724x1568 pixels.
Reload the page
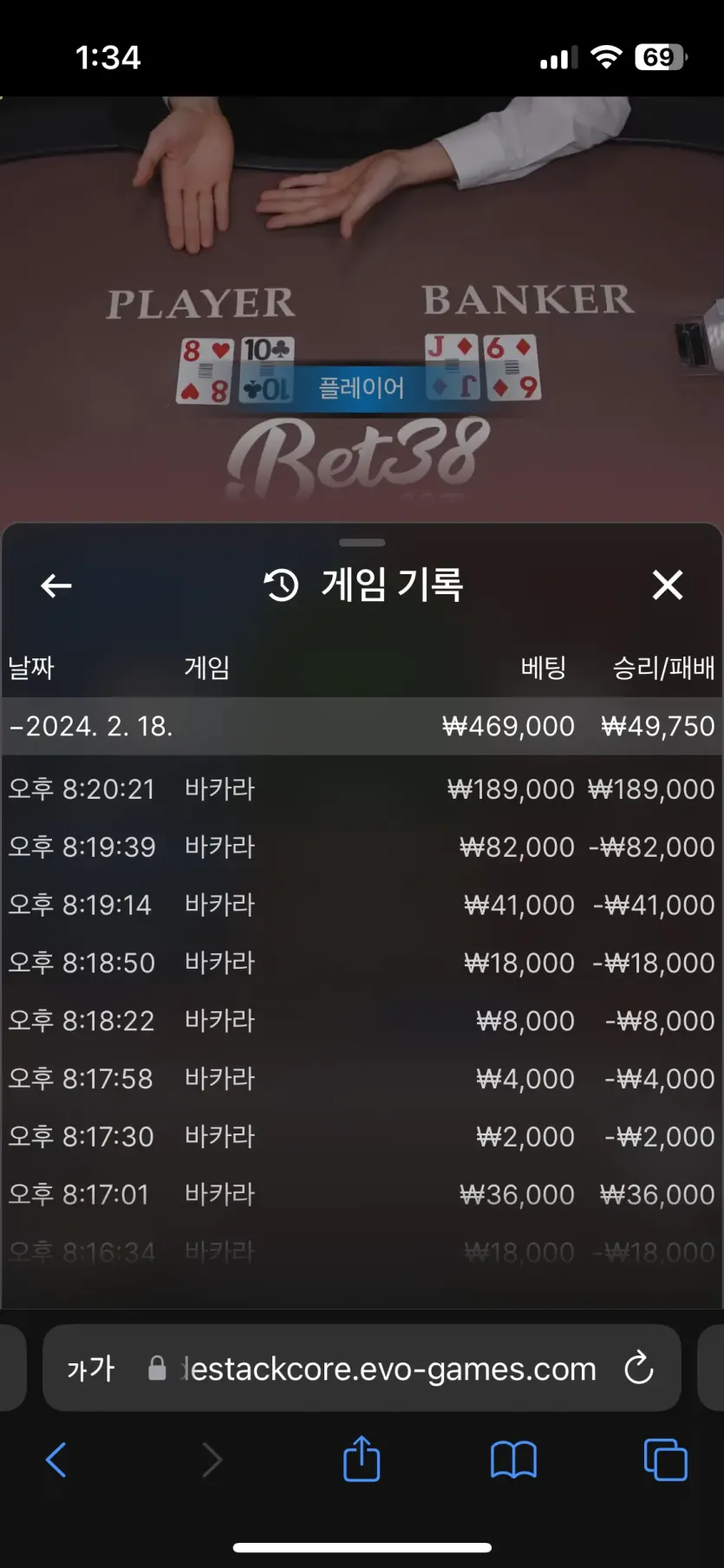pos(639,1368)
